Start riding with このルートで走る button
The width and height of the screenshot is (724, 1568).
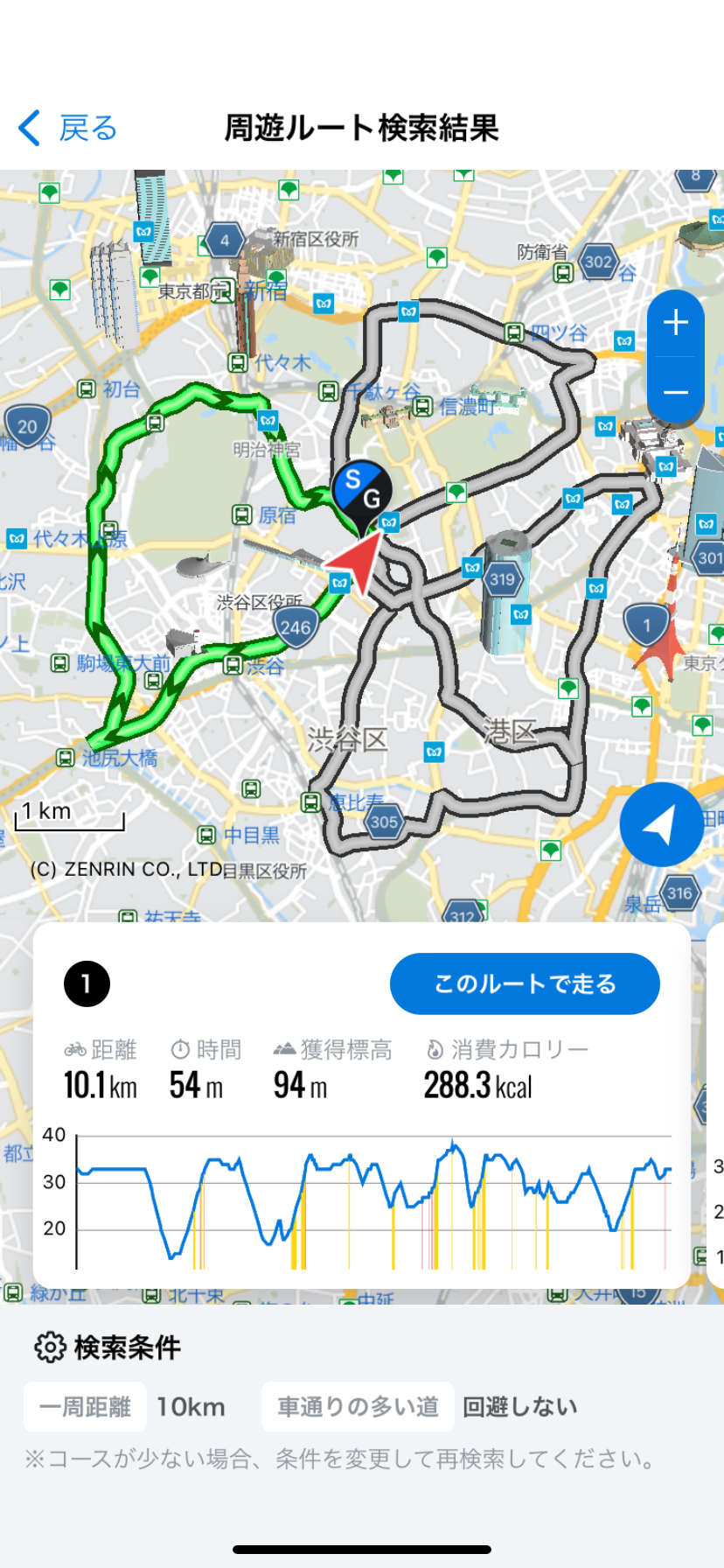click(525, 983)
